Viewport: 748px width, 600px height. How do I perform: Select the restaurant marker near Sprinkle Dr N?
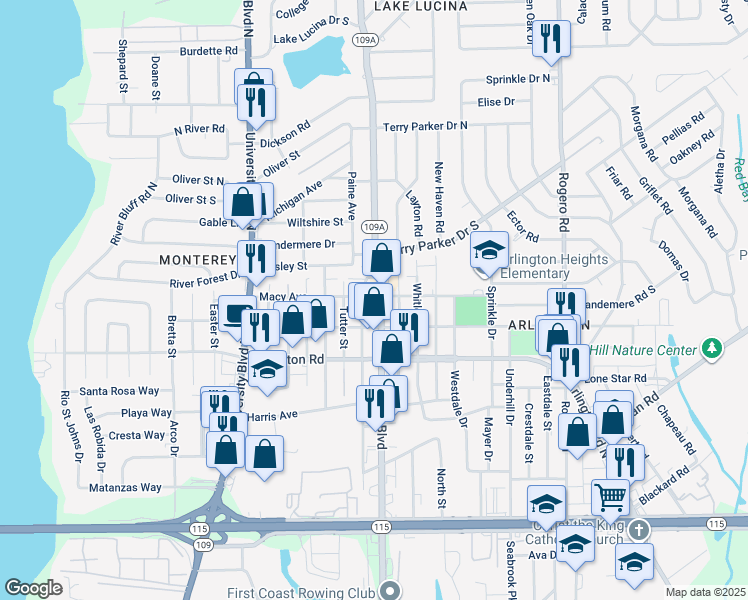549,39
